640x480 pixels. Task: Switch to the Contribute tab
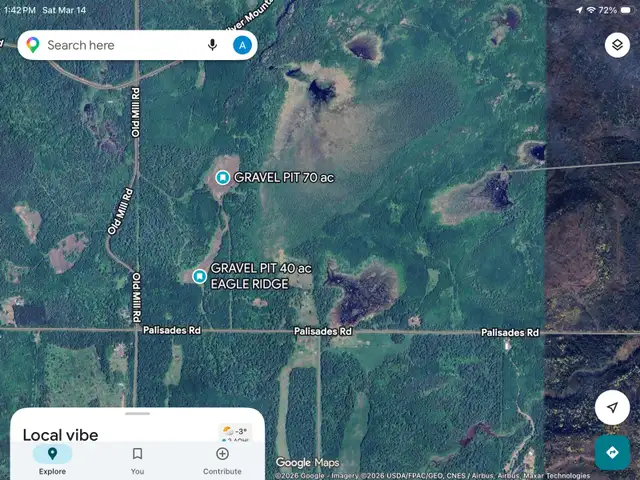point(222,459)
